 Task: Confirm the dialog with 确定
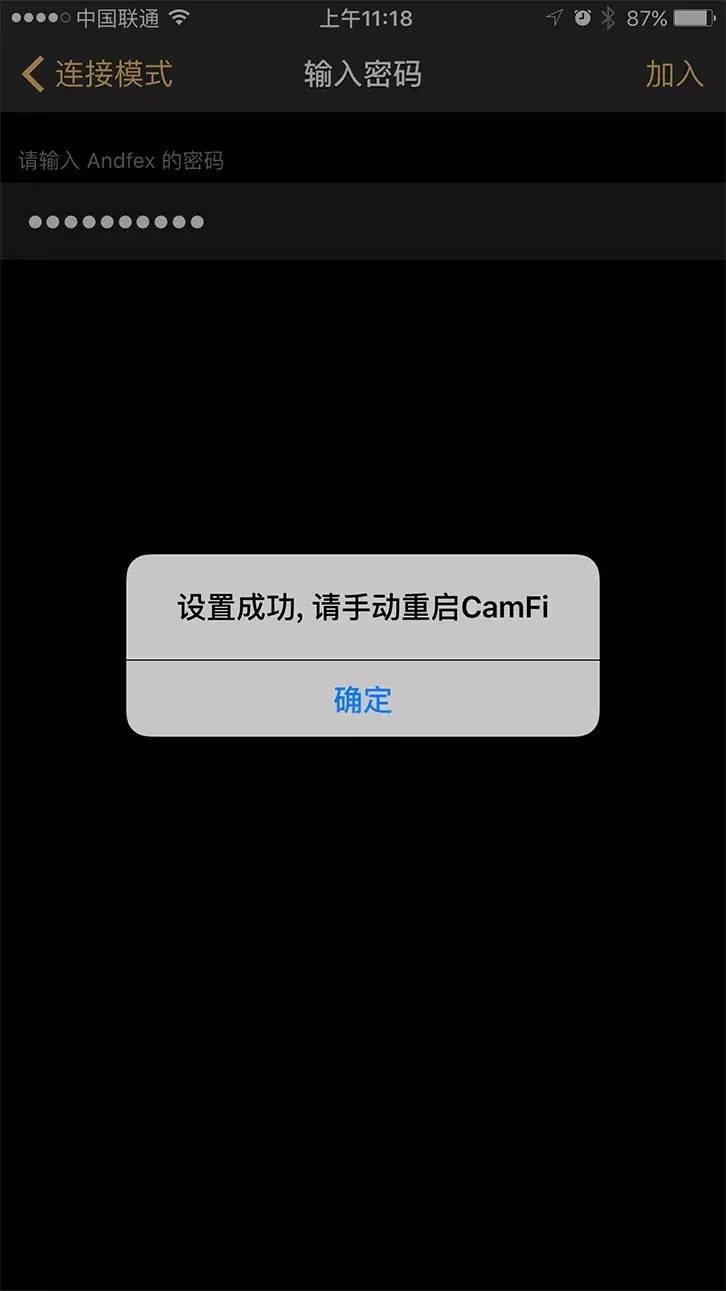(363, 699)
